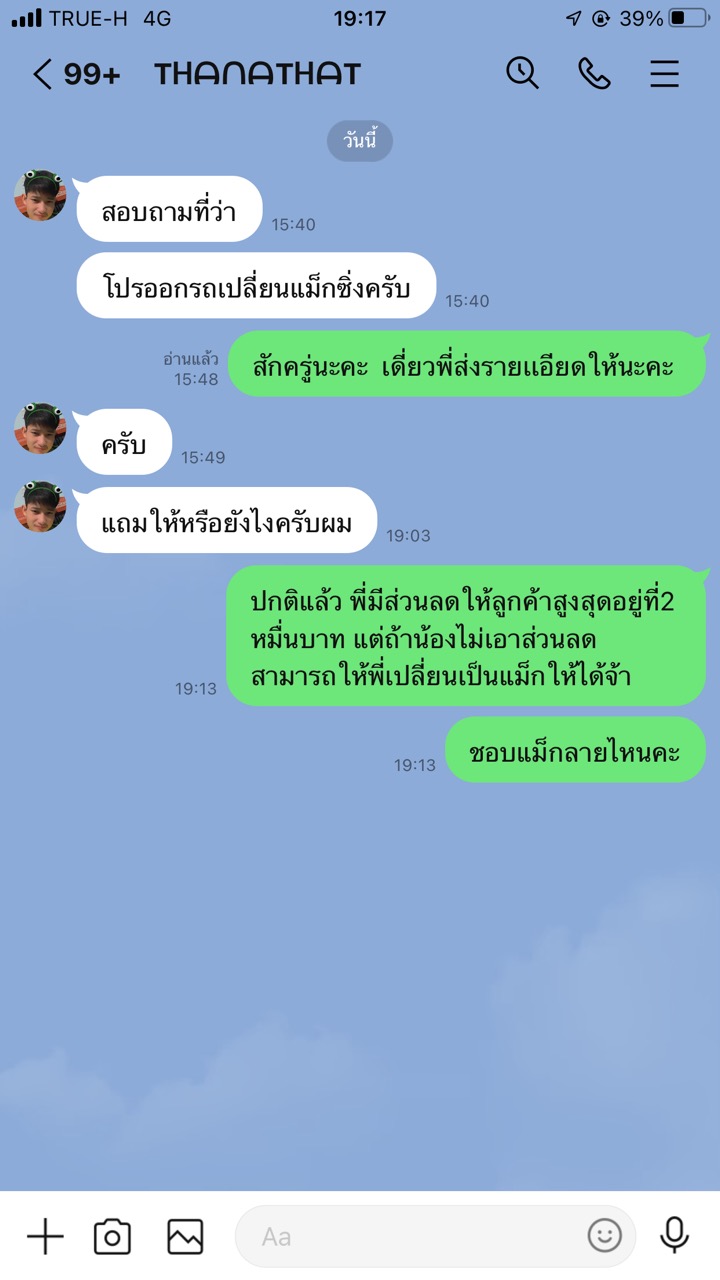Open sender's profile picture beside "สอบถามที่ว่า"
This screenshot has height=1280, width=720.
click(x=40, y=195)
